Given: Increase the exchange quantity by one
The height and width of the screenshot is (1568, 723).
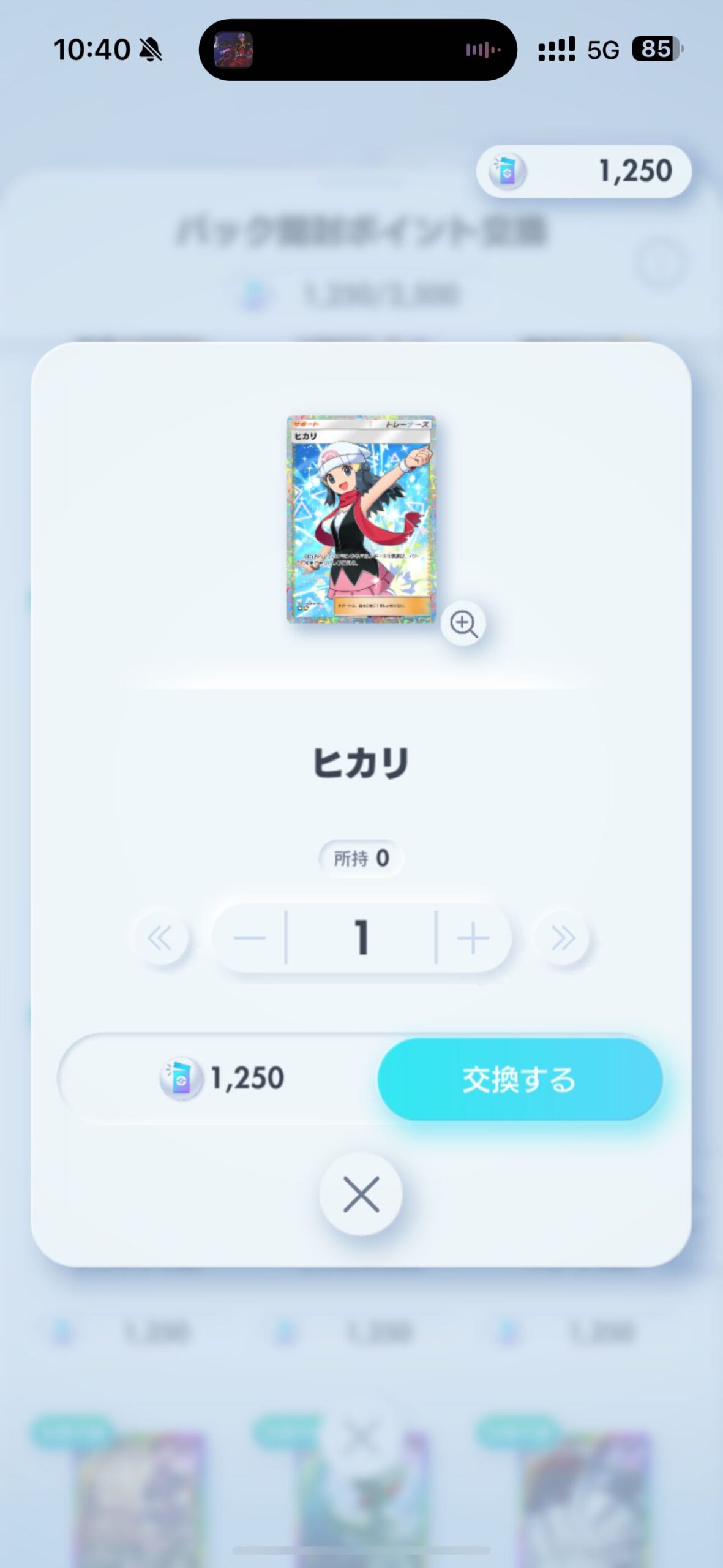Looking at the screenshot, I should pos(473,938).
